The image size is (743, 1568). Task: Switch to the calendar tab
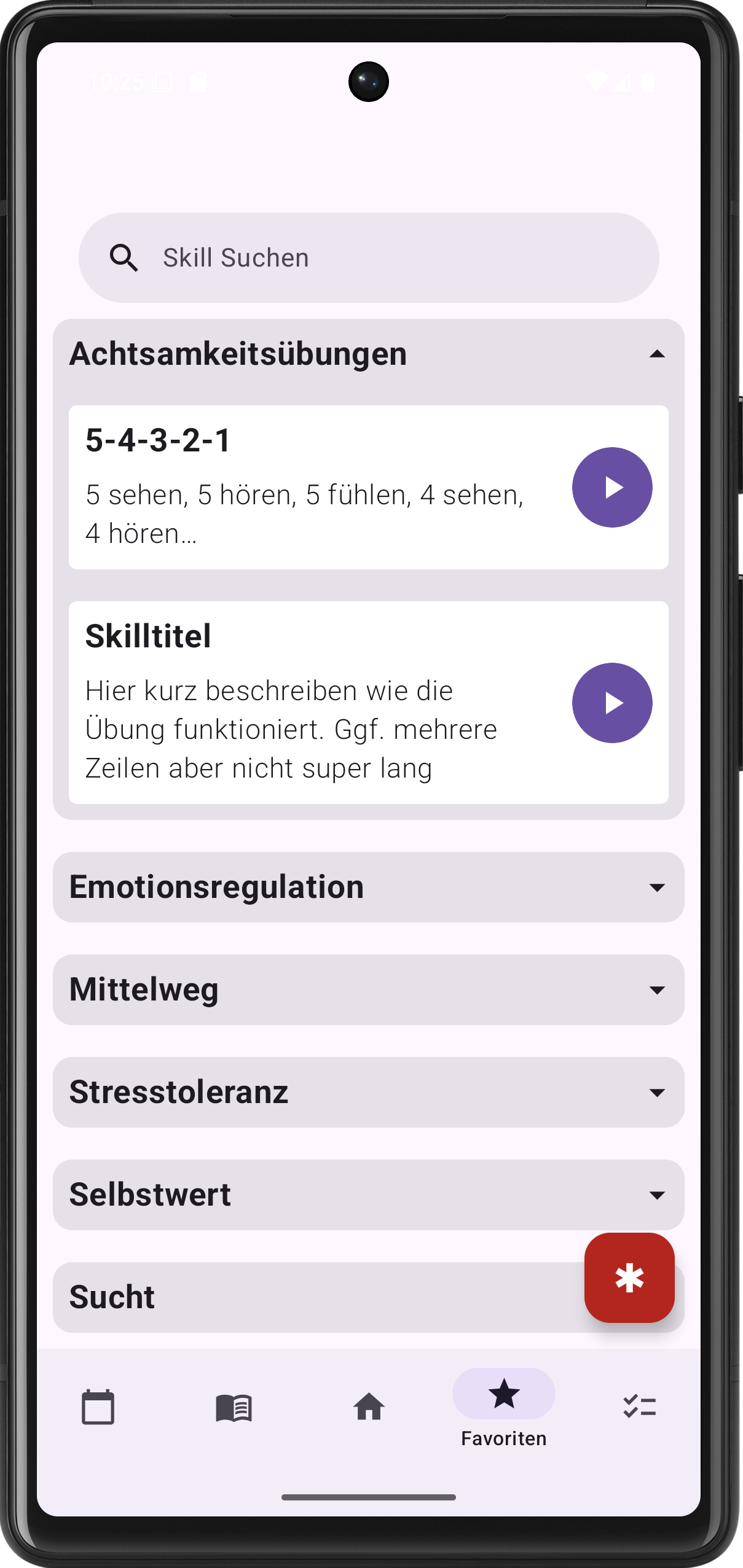coord(98,1406)
